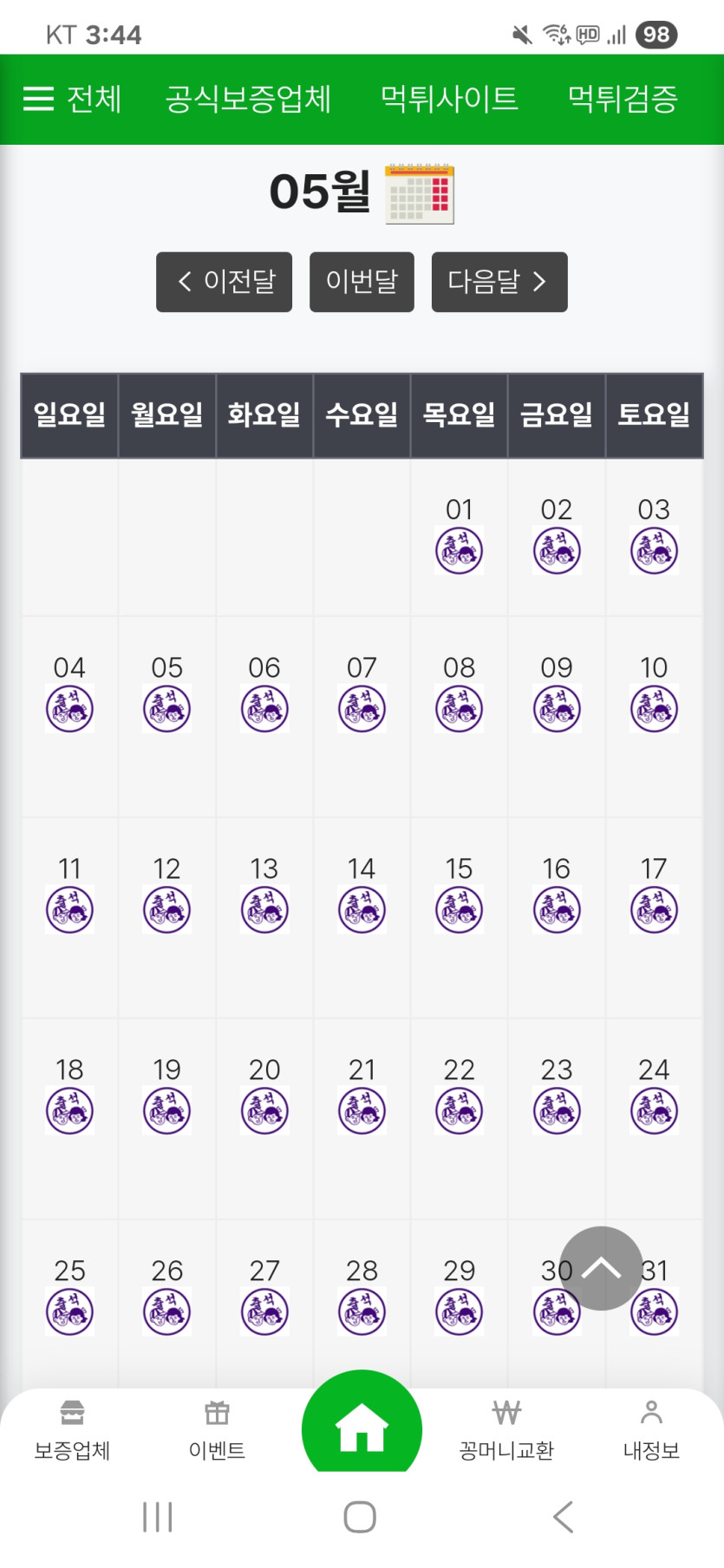Switch to 먹튀검증 tab

point(623,99)
